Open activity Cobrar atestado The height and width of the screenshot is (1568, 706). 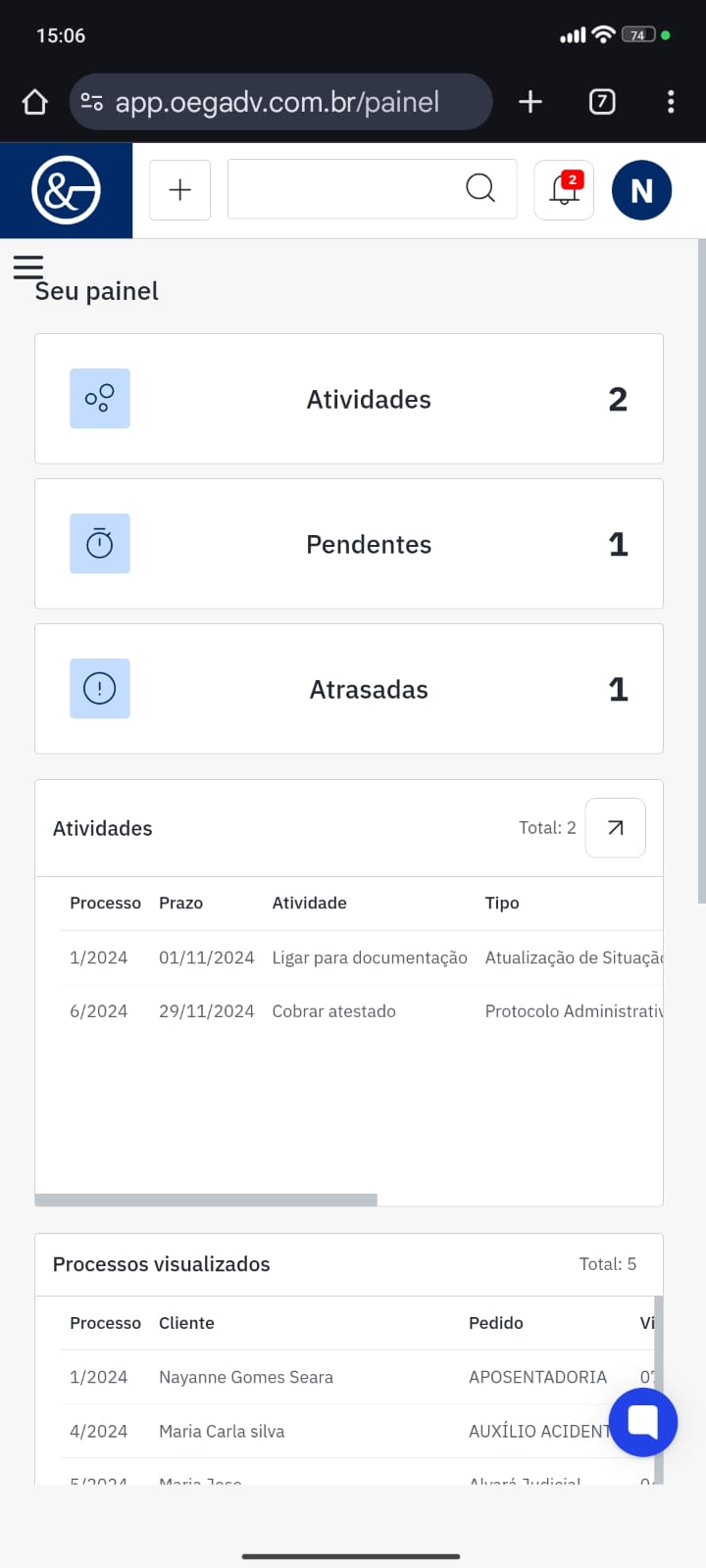tap(333, 1011)
